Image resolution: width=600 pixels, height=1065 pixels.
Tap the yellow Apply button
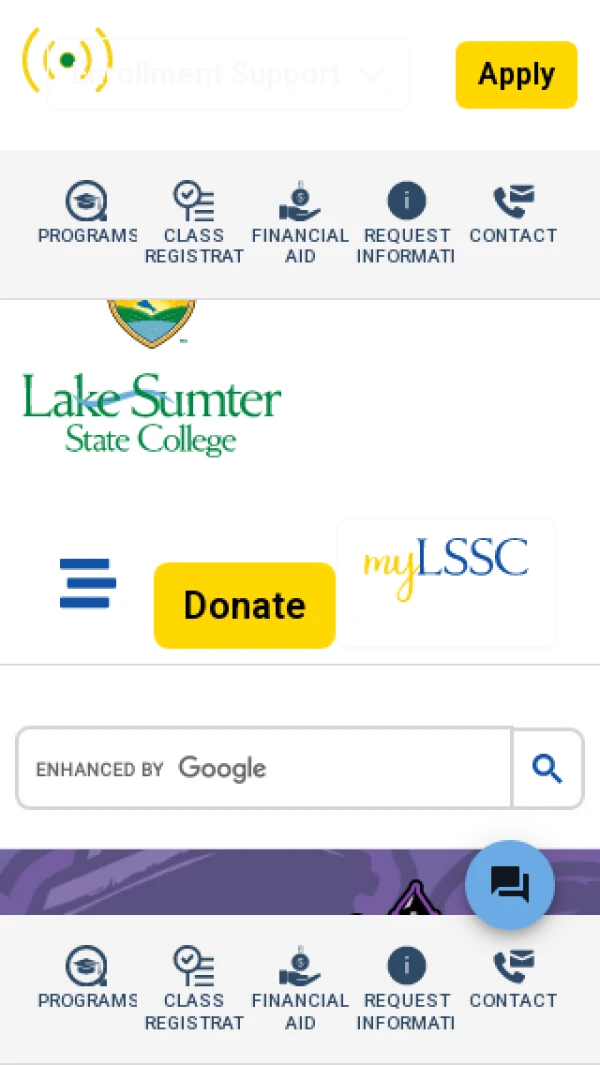[x=516, y=75]
